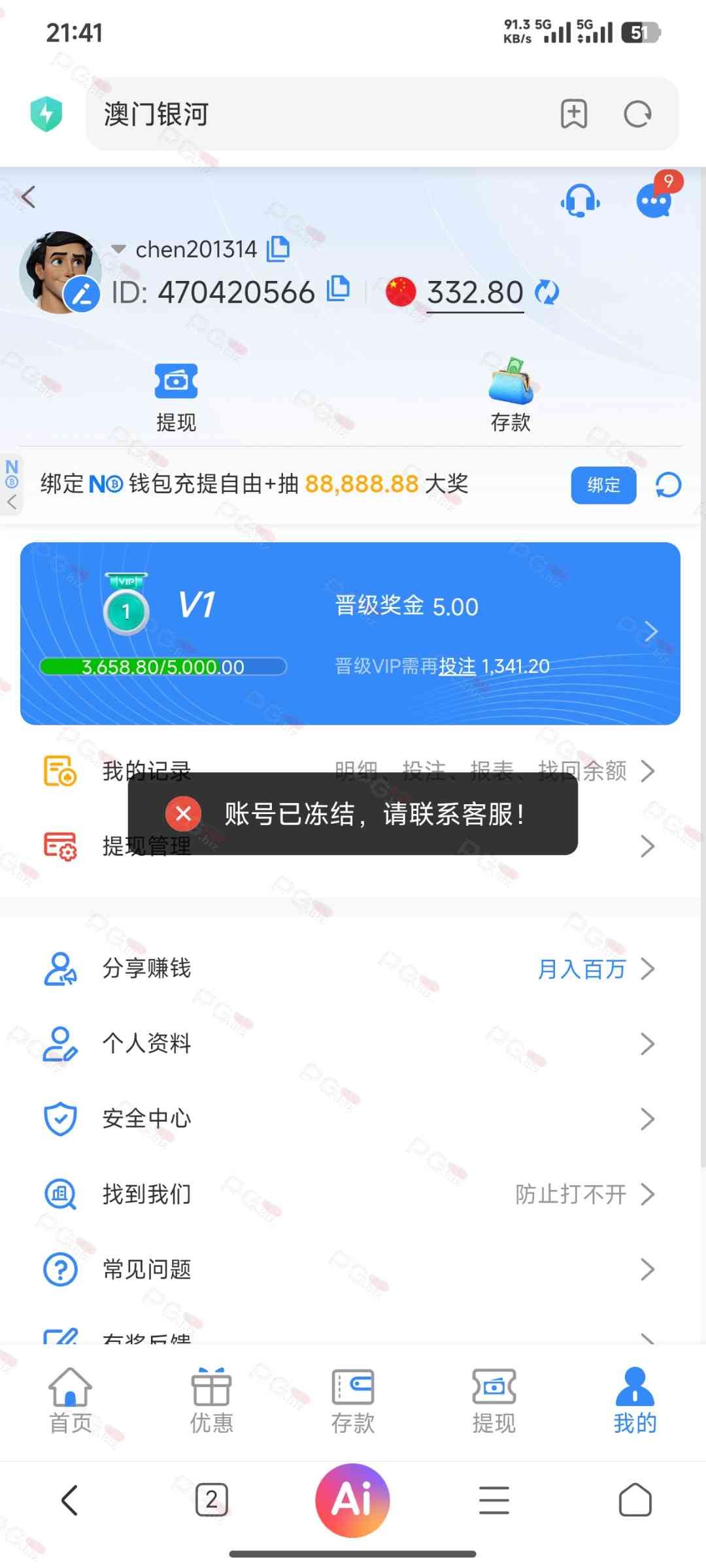Reload the page from the address bar
706x1568 pixels.
[x=637, y=114]
